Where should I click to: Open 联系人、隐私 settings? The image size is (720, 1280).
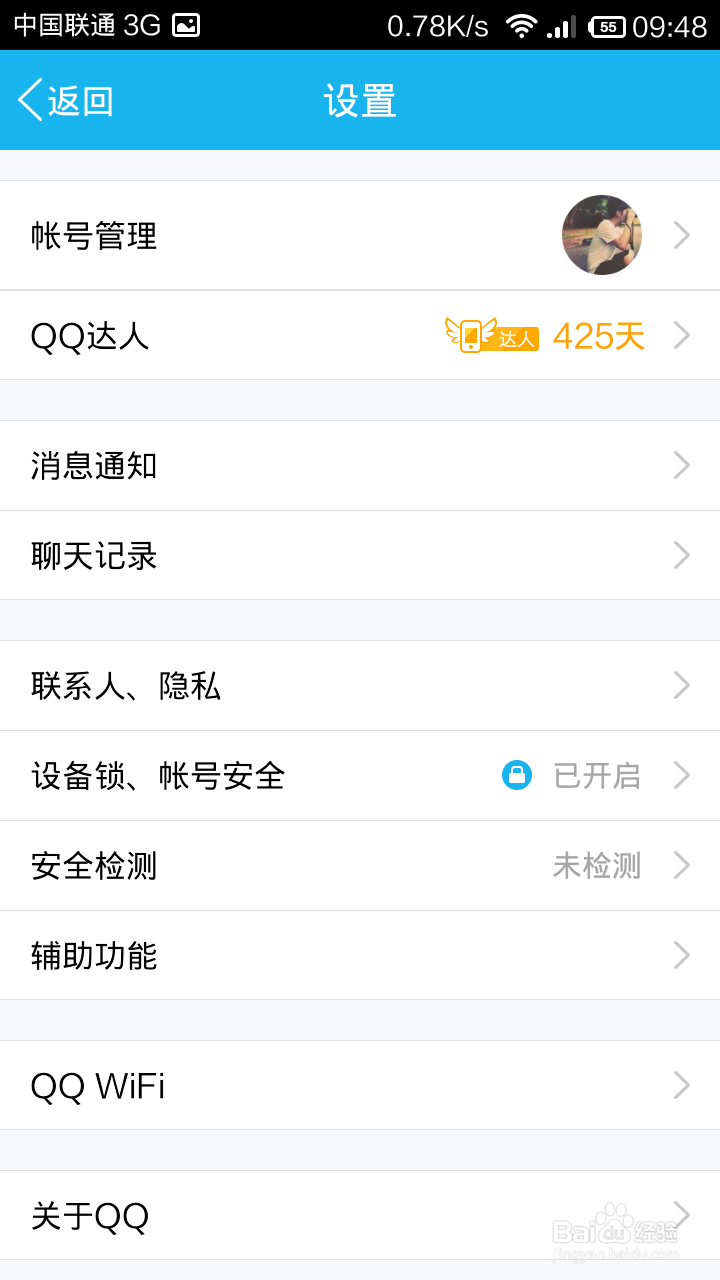point(360,686)
